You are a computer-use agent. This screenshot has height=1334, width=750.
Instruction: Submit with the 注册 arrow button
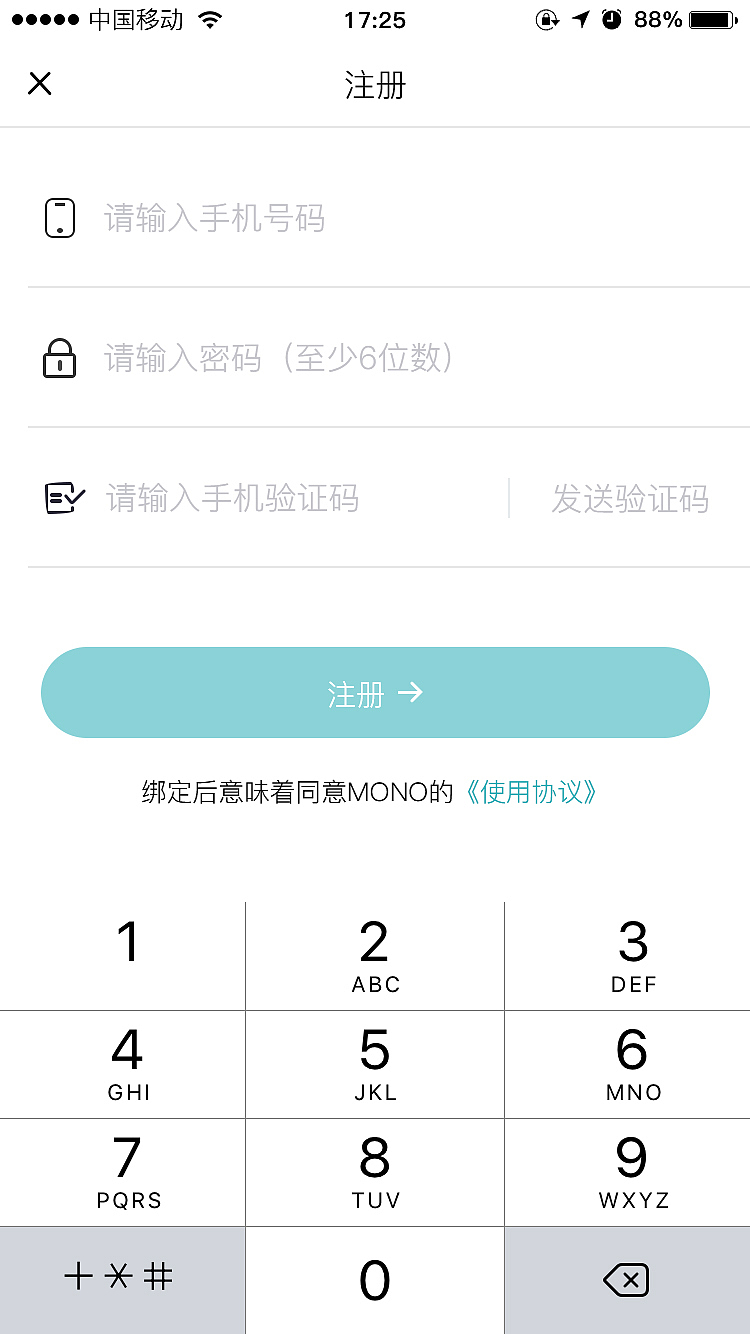(x=375, y=693)
